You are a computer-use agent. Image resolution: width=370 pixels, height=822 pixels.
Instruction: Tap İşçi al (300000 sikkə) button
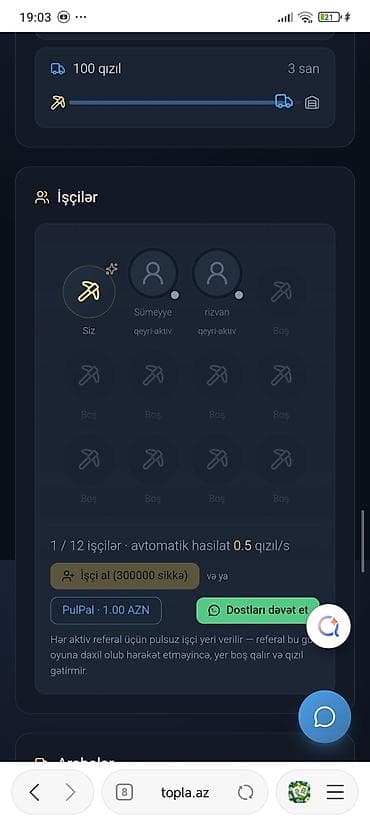click(x=125, y=576)
